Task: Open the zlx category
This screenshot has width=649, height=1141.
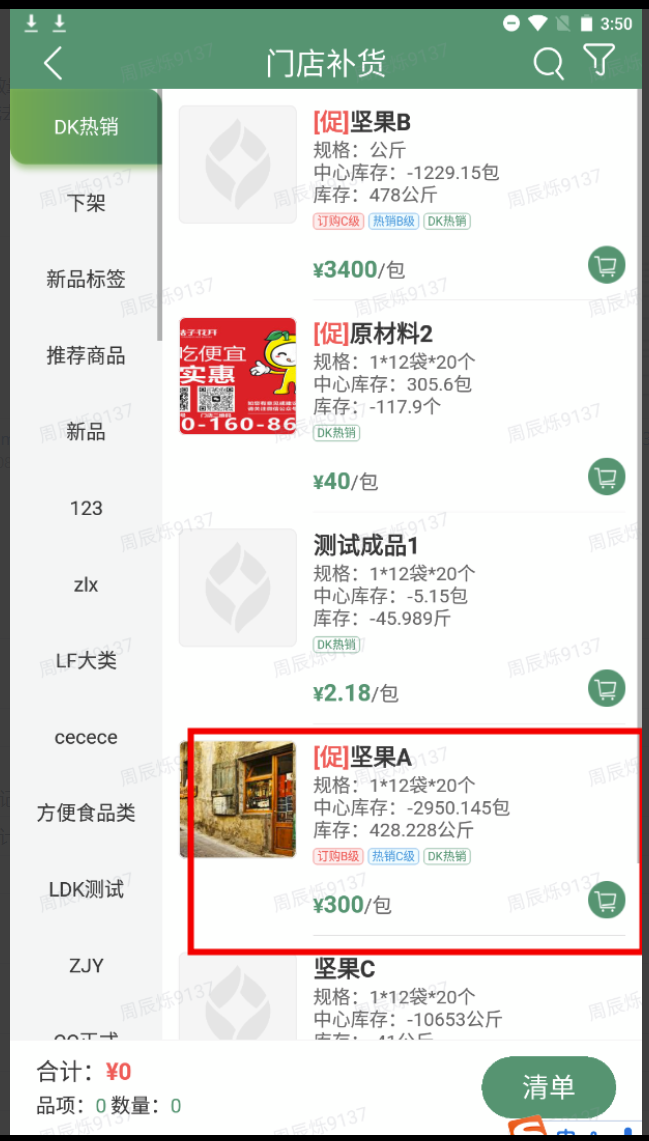Action: pos(86,584)
